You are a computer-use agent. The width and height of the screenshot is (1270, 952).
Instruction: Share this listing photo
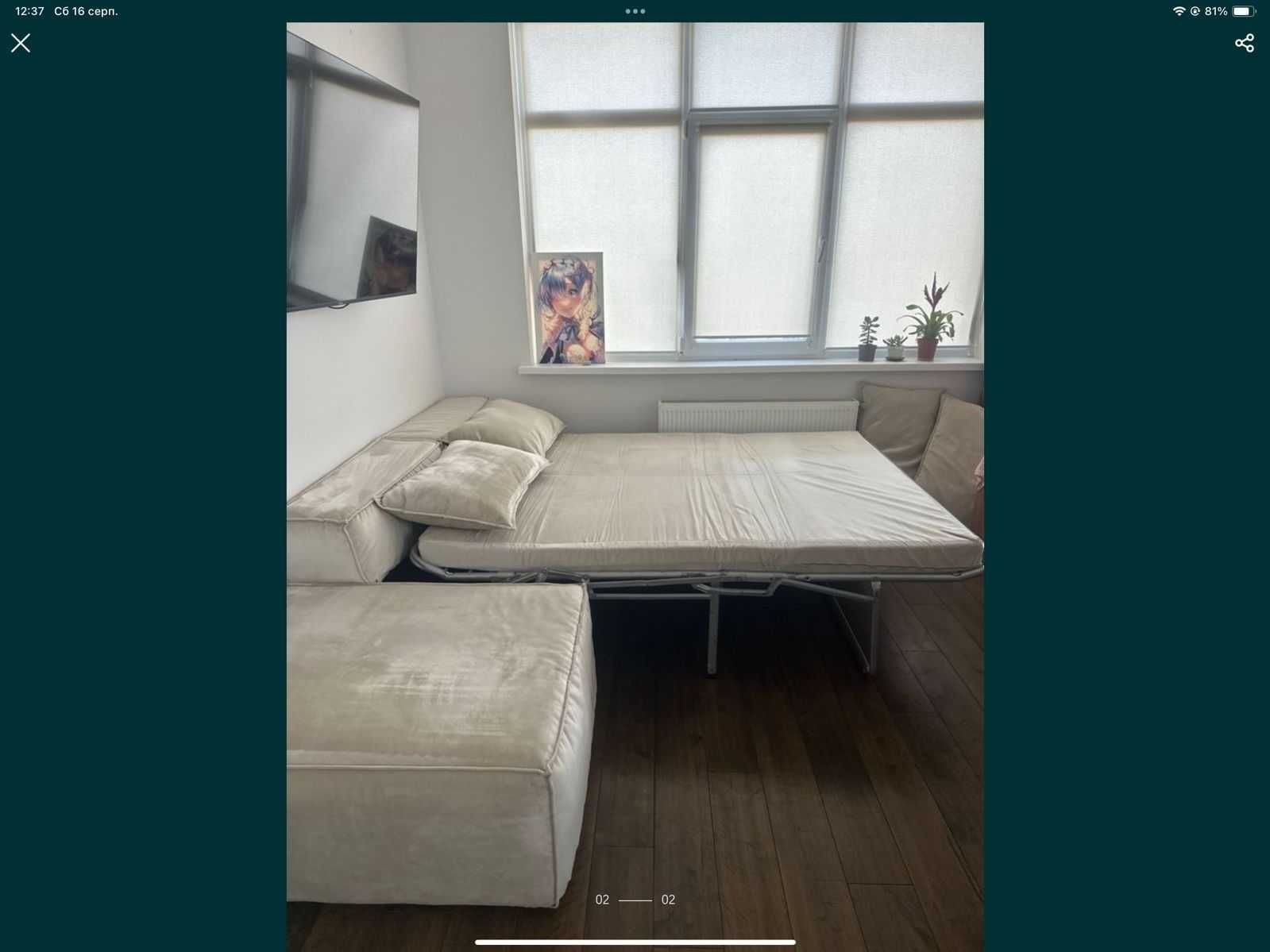click(x=1244, y=43)
